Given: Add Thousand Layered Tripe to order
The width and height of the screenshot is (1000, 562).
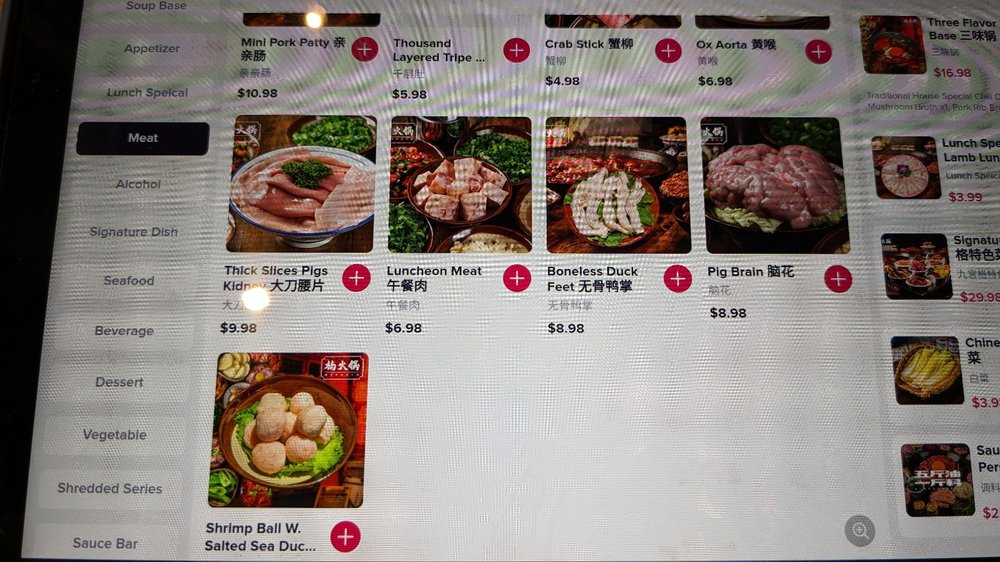Looking at the screenshot, I should pyautogui.click(x=516, y=50).
